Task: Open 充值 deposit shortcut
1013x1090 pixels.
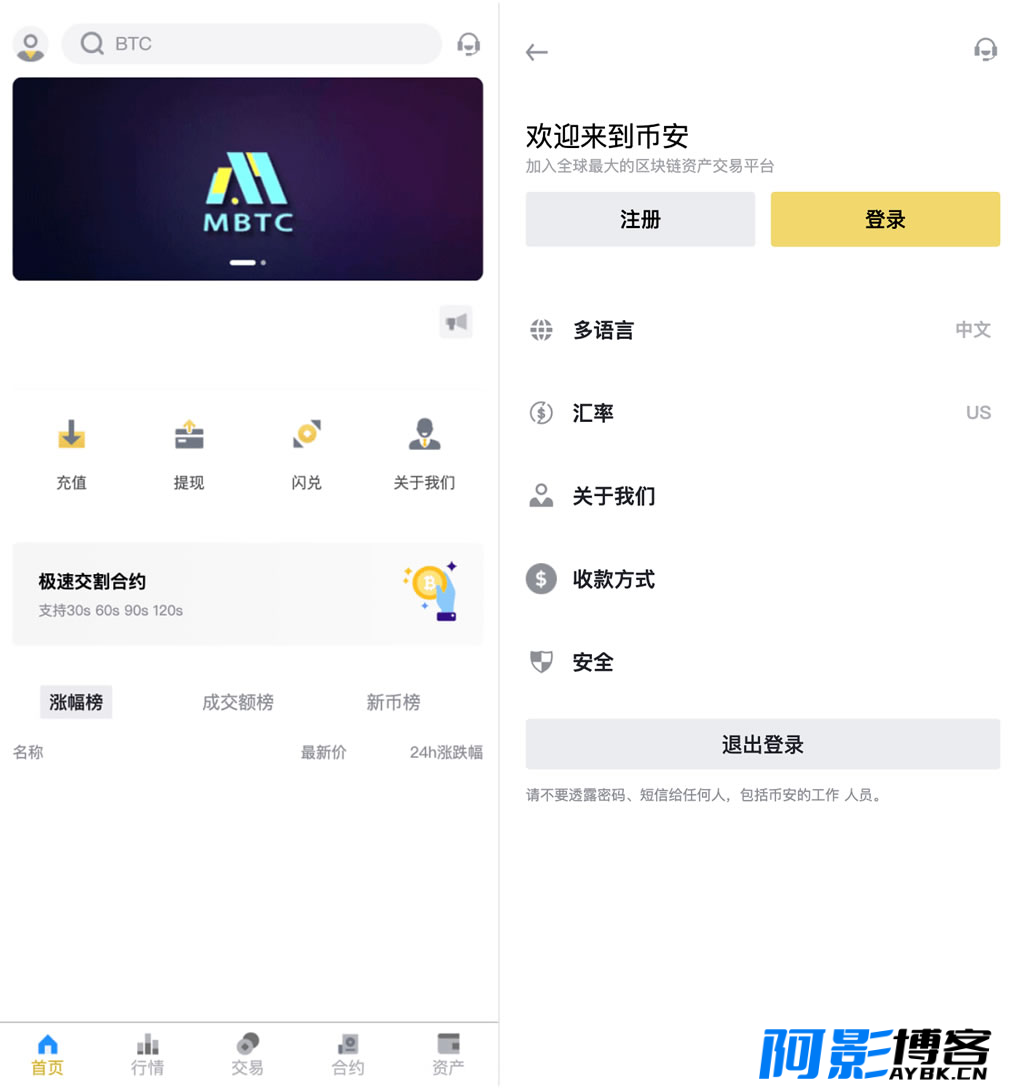Action: tap(71, 451)
